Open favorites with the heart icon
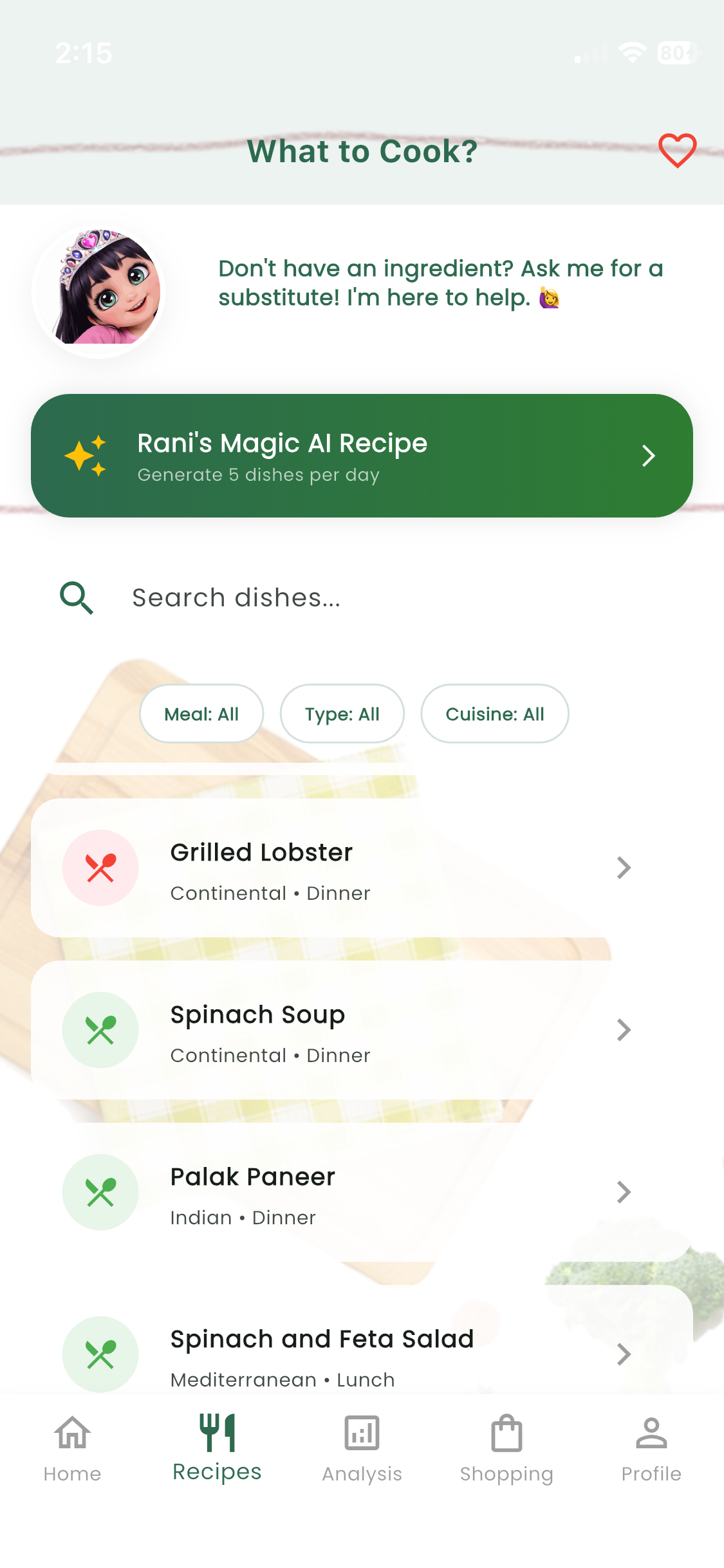This screenshot has height=1568, width=724. 677,151
